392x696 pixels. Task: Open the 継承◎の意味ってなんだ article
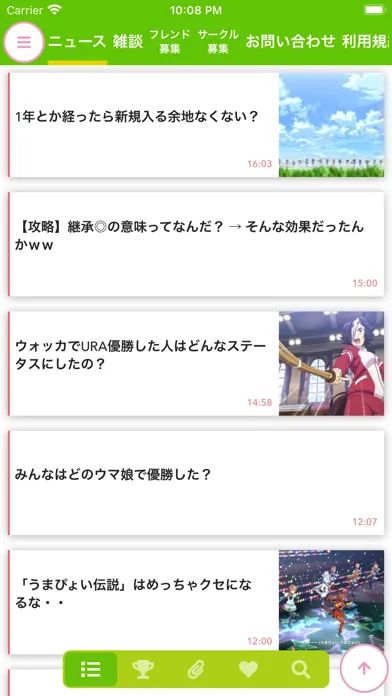196,244
